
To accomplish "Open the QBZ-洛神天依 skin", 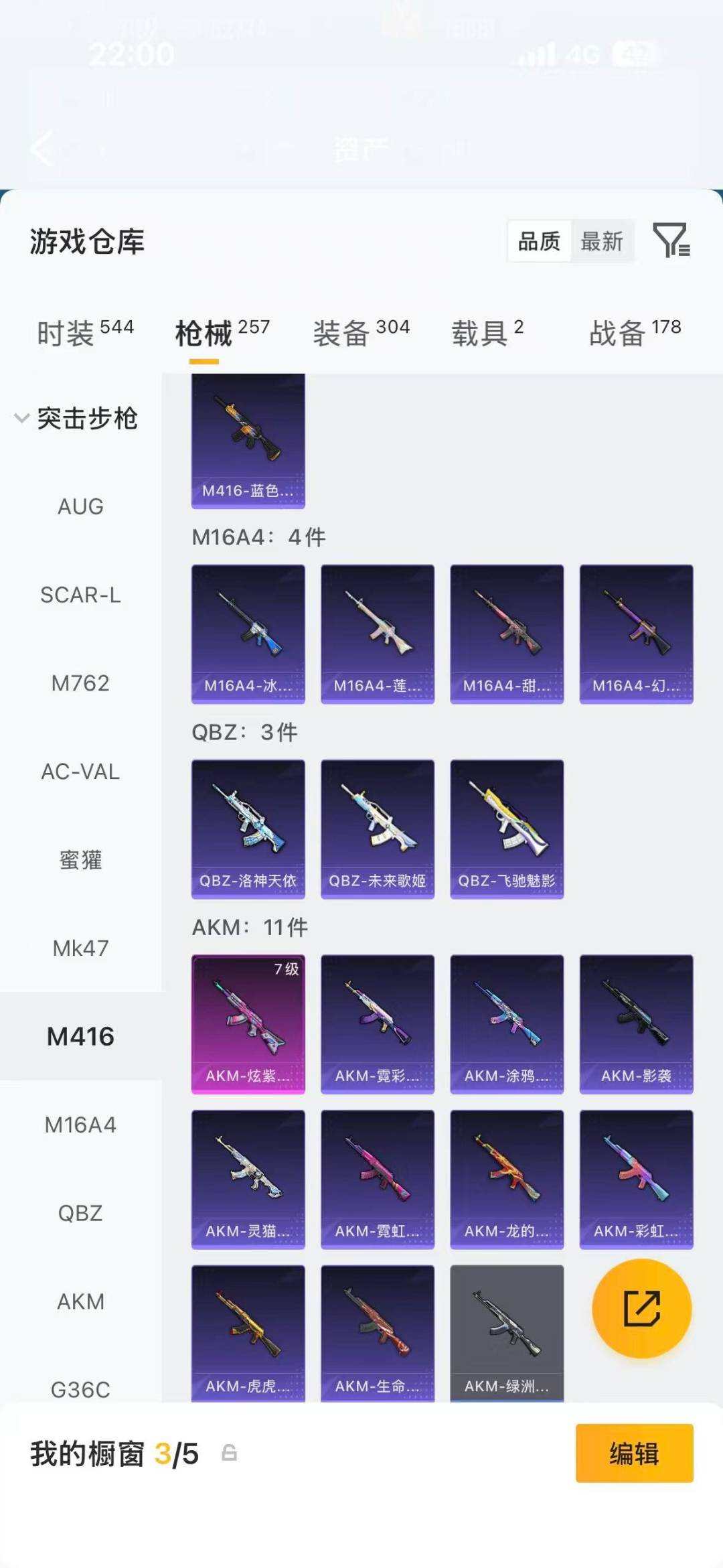I will [x=248, y=829].
